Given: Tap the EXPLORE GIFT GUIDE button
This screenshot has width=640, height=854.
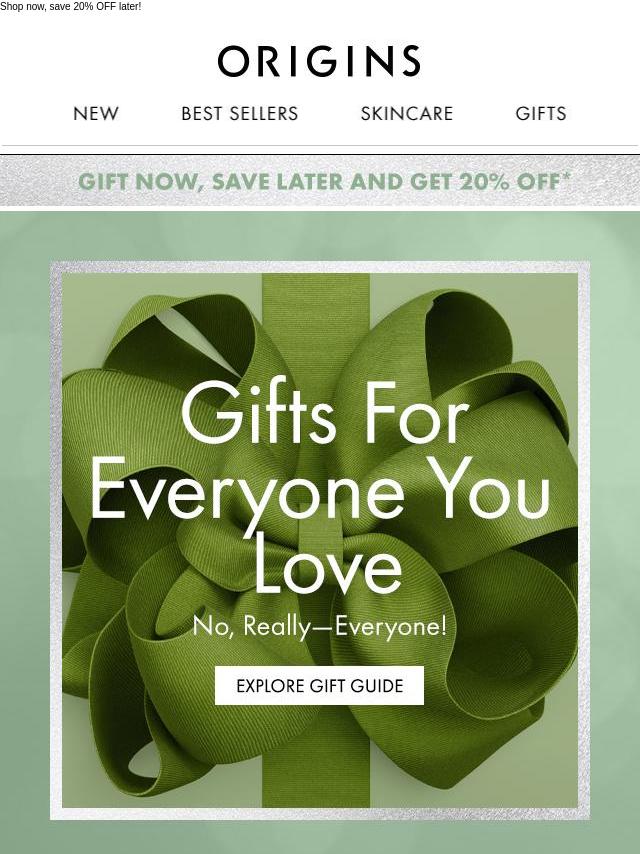Looking at the screenshot, I should 319,686.
